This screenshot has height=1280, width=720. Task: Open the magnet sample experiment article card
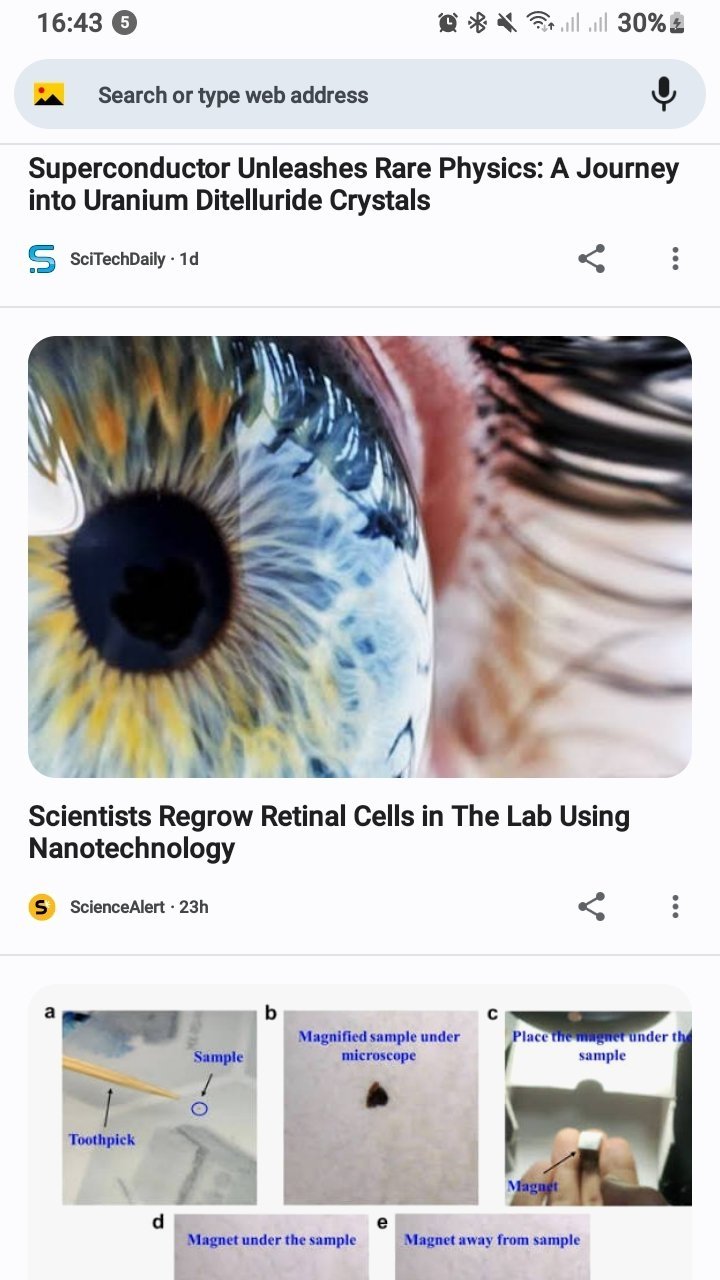360,1130
